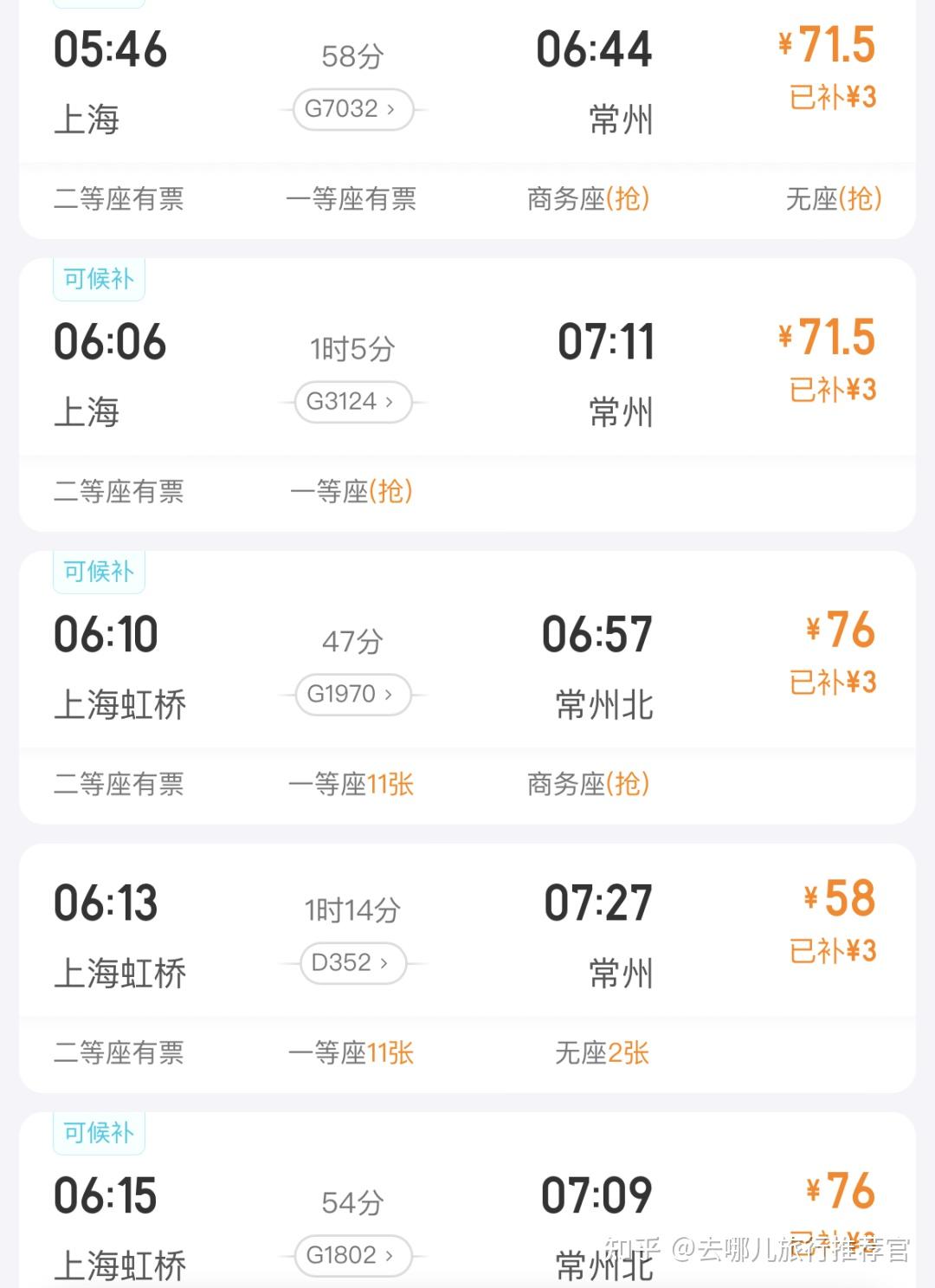Open the D352 train number chip
Image resolution: width=935 pixels, height=1288 pixels.
coord(352,963)
